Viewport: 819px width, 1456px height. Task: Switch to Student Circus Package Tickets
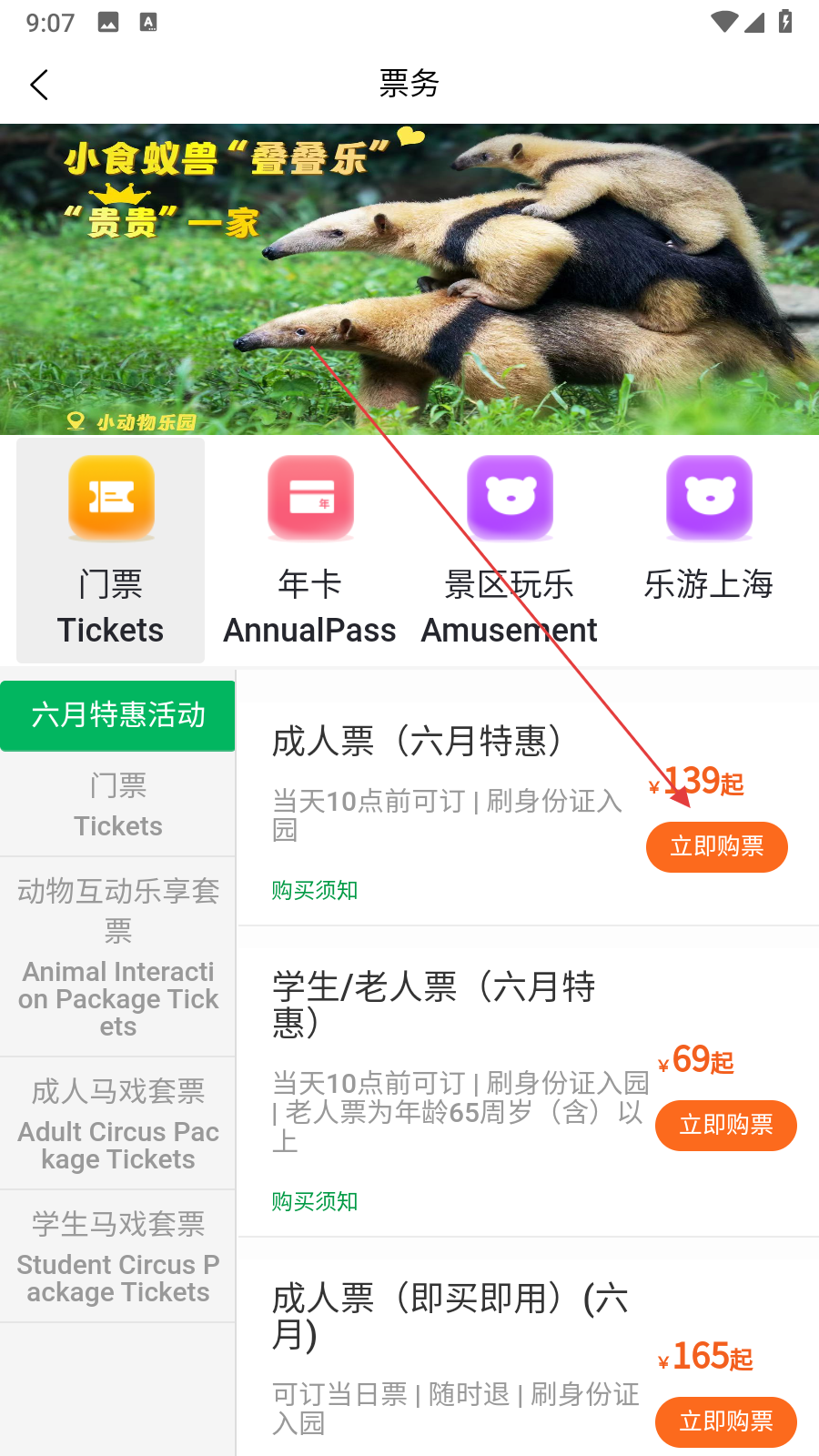pos(118,1257)
